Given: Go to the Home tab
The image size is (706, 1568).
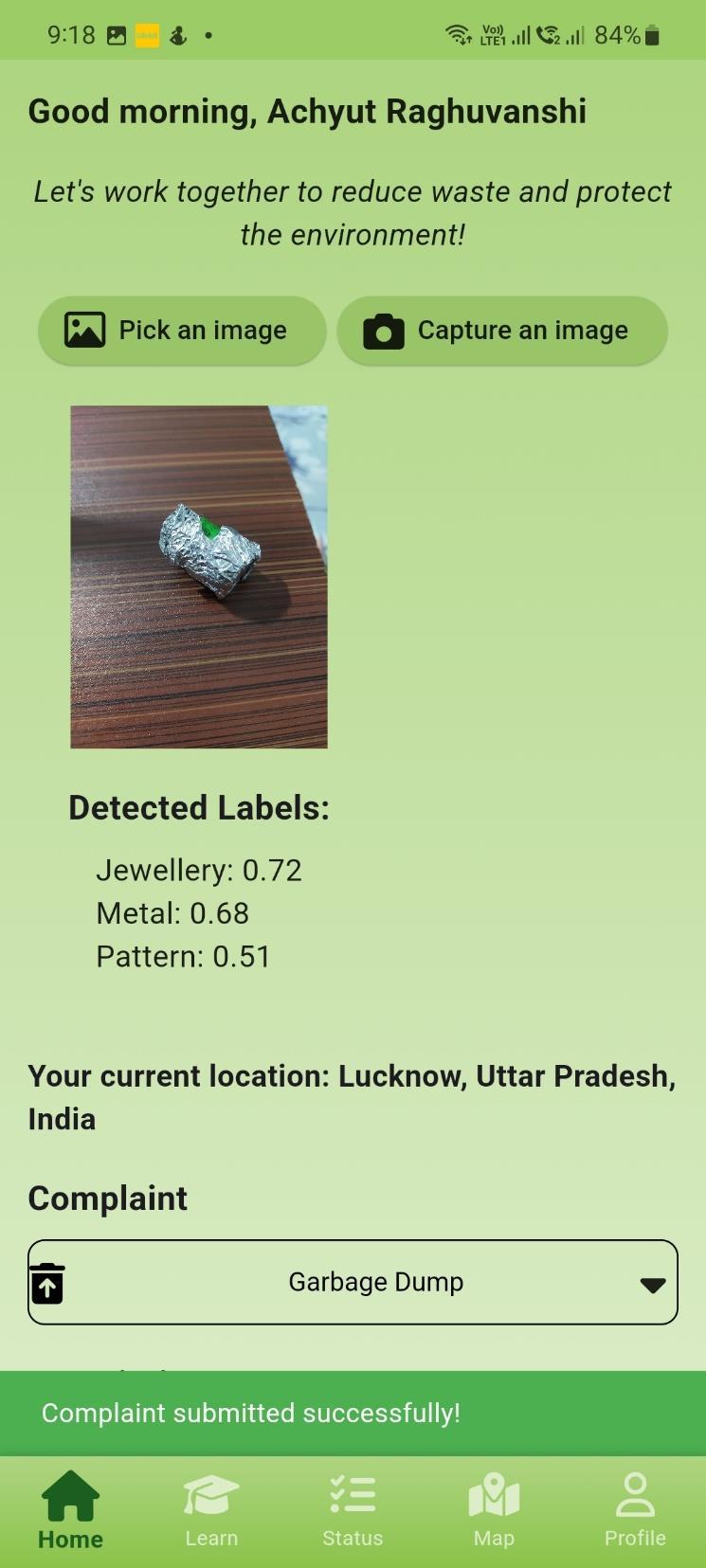Looking at the screenshot, I should pos(70,1510).
